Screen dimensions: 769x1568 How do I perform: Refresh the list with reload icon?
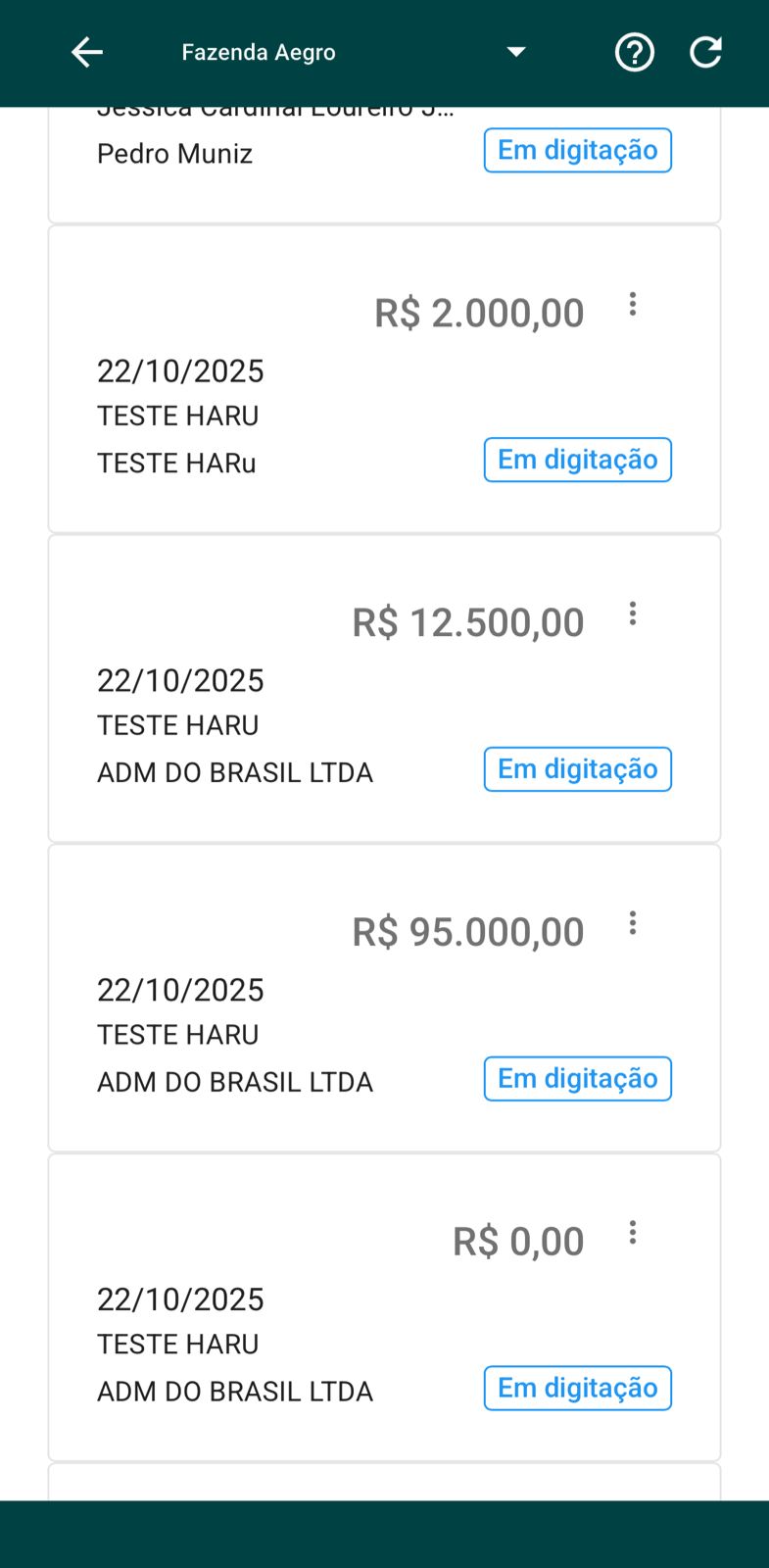point(705,52)
